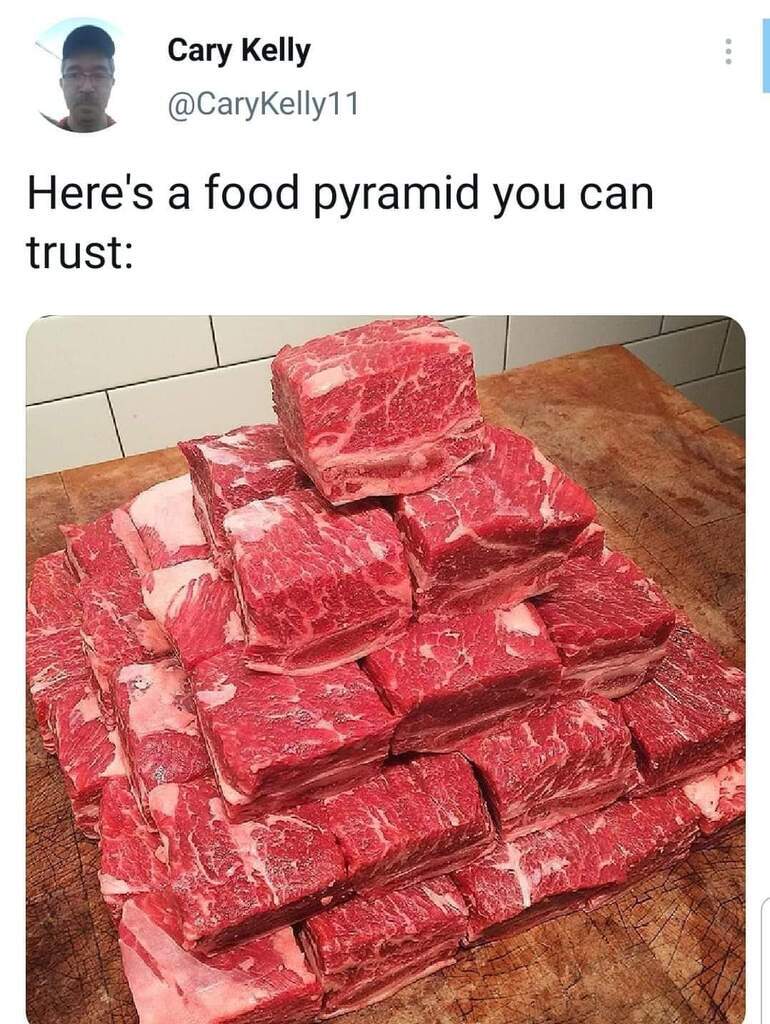
Task: Open Cary Kelly's profile picture
Action: (87, 78)
